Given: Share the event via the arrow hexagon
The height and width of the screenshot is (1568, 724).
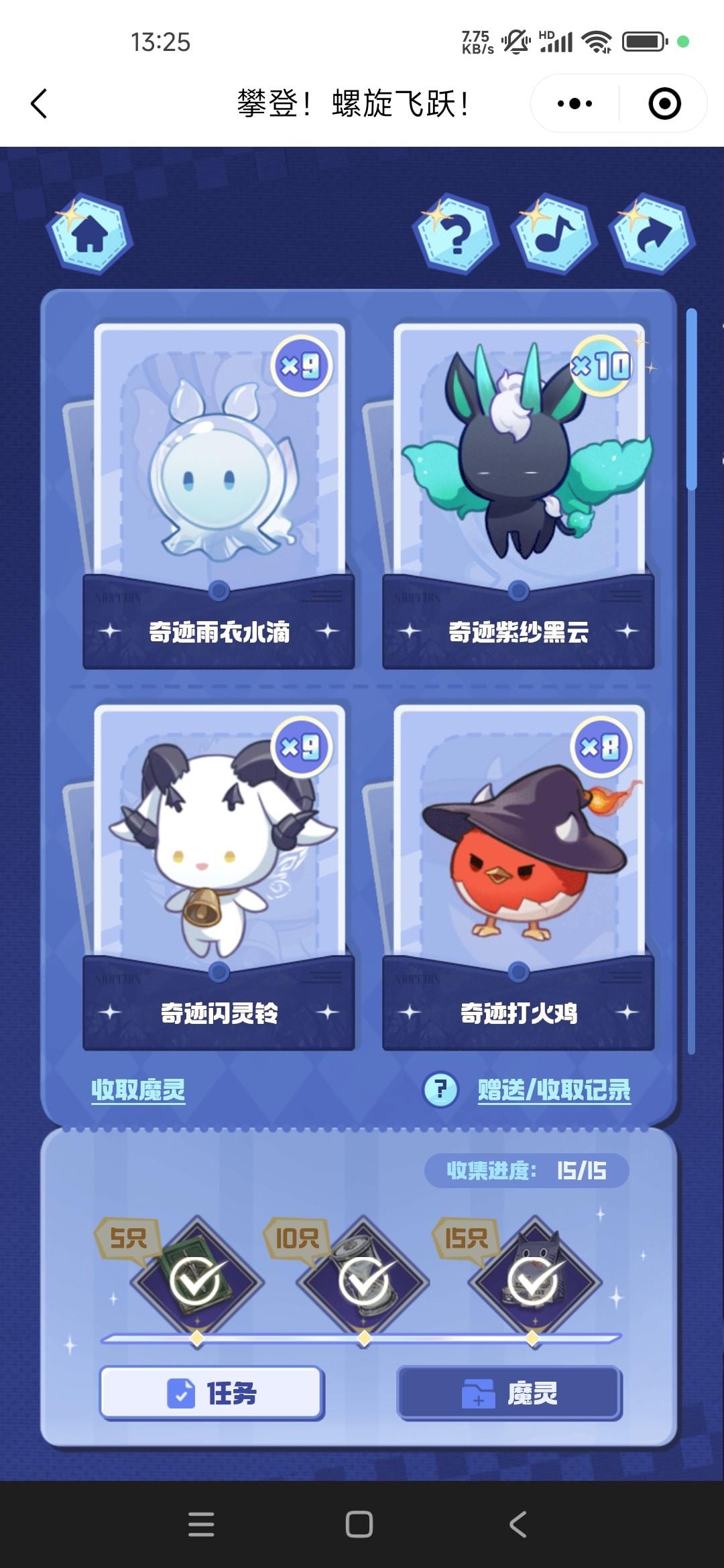Looking at the screenshot, I should pyautogui.click(x=652, y=235).
